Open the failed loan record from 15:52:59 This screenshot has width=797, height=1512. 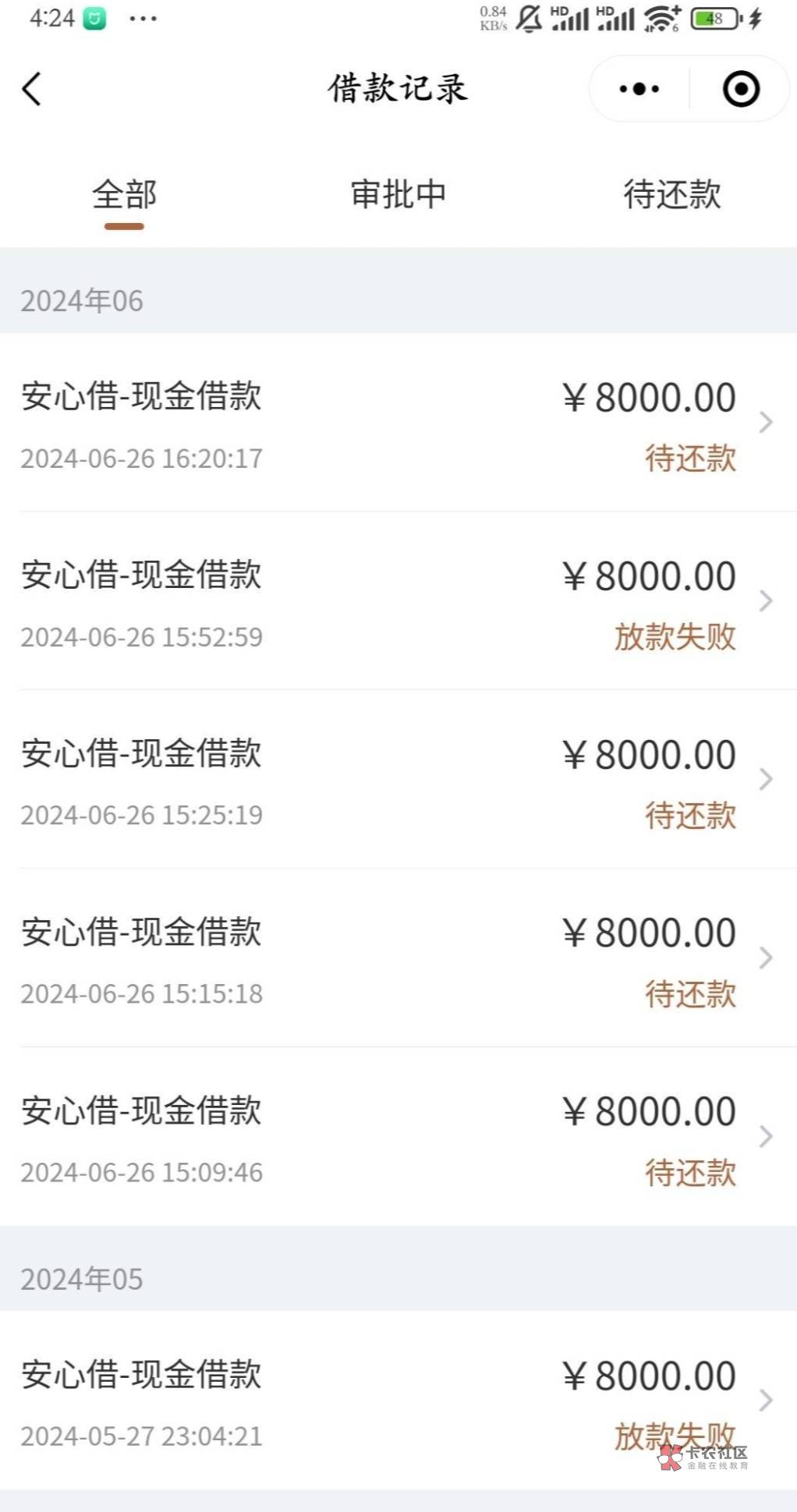(x=398, y=601)
